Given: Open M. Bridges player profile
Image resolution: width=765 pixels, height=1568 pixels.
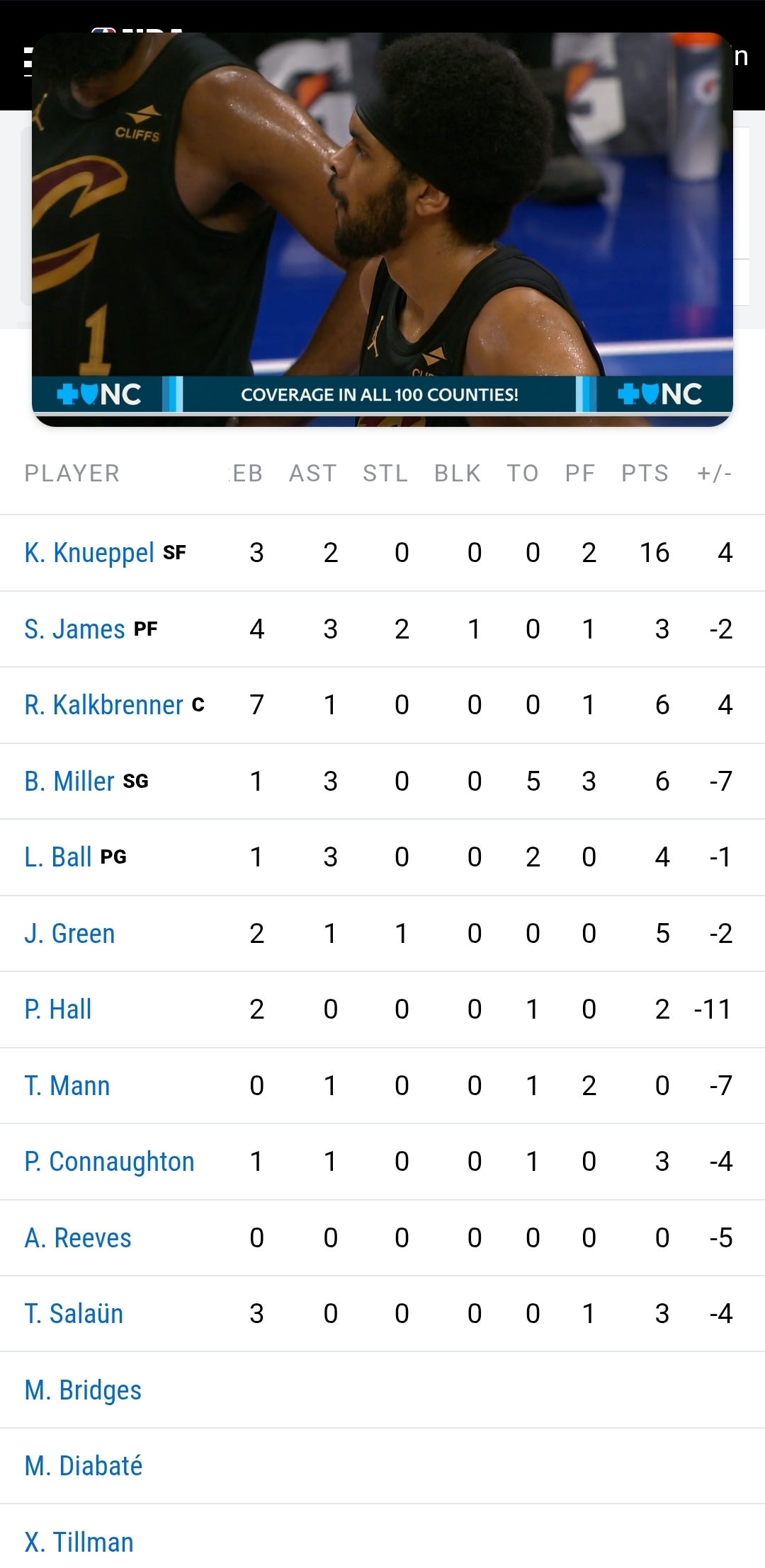Looking at the screenshot, I should pyautogui.click(x=83, y=1390).
